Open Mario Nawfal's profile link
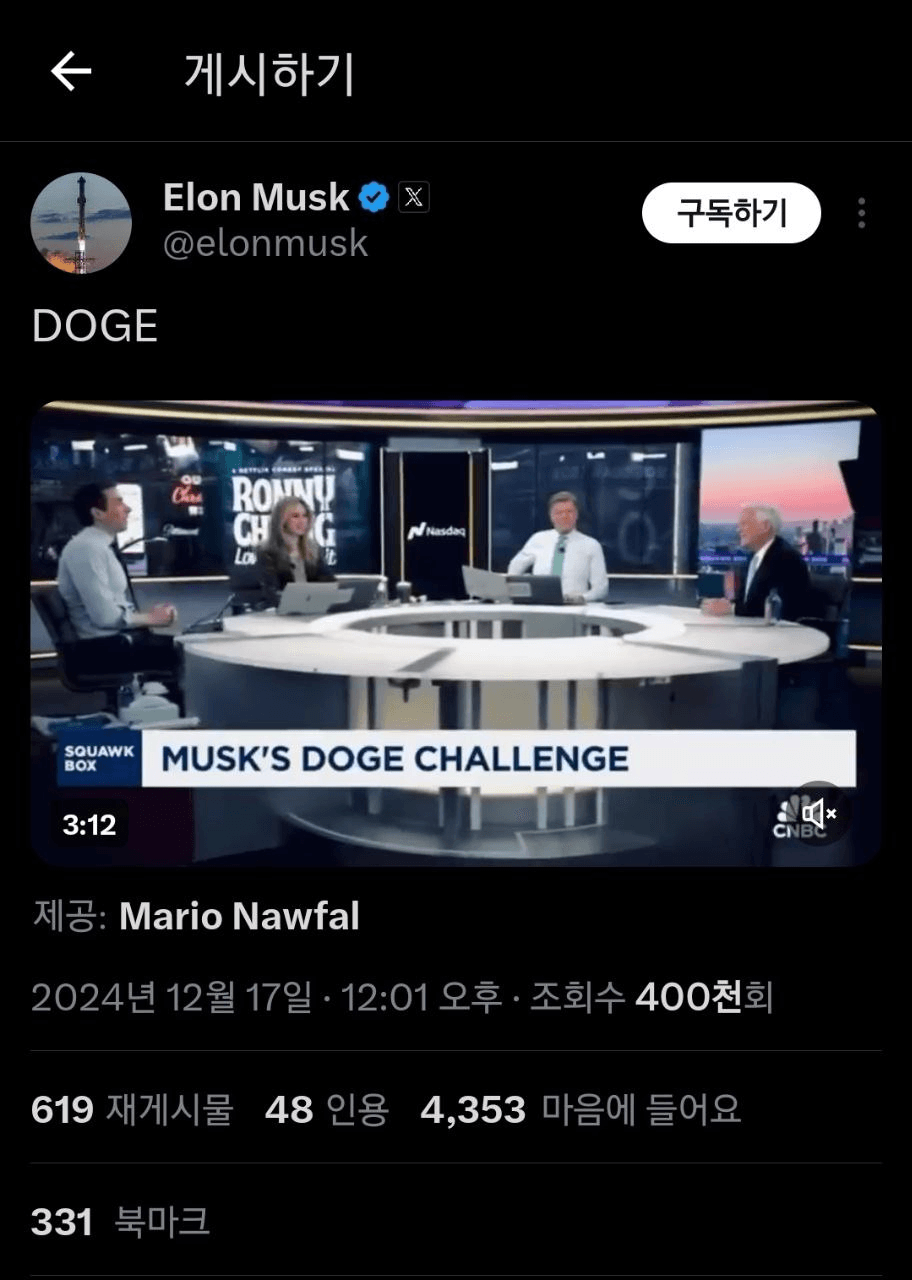This screenshot has width=912, height=1280. click(239, 916)
